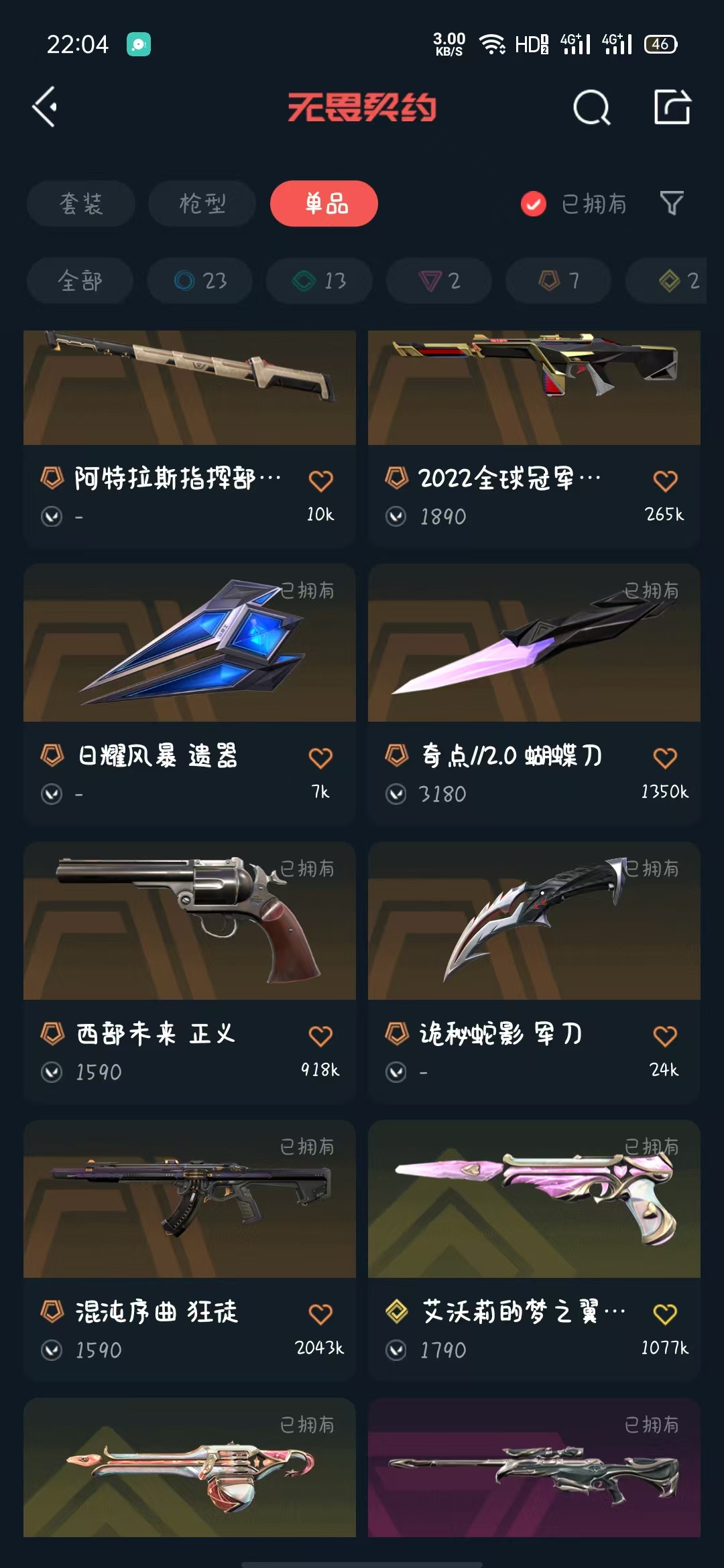Image resolution: width=724 pixels, height=1568 pixels.
Task: Filter by the chip showing 7
Action: point(558,281)
